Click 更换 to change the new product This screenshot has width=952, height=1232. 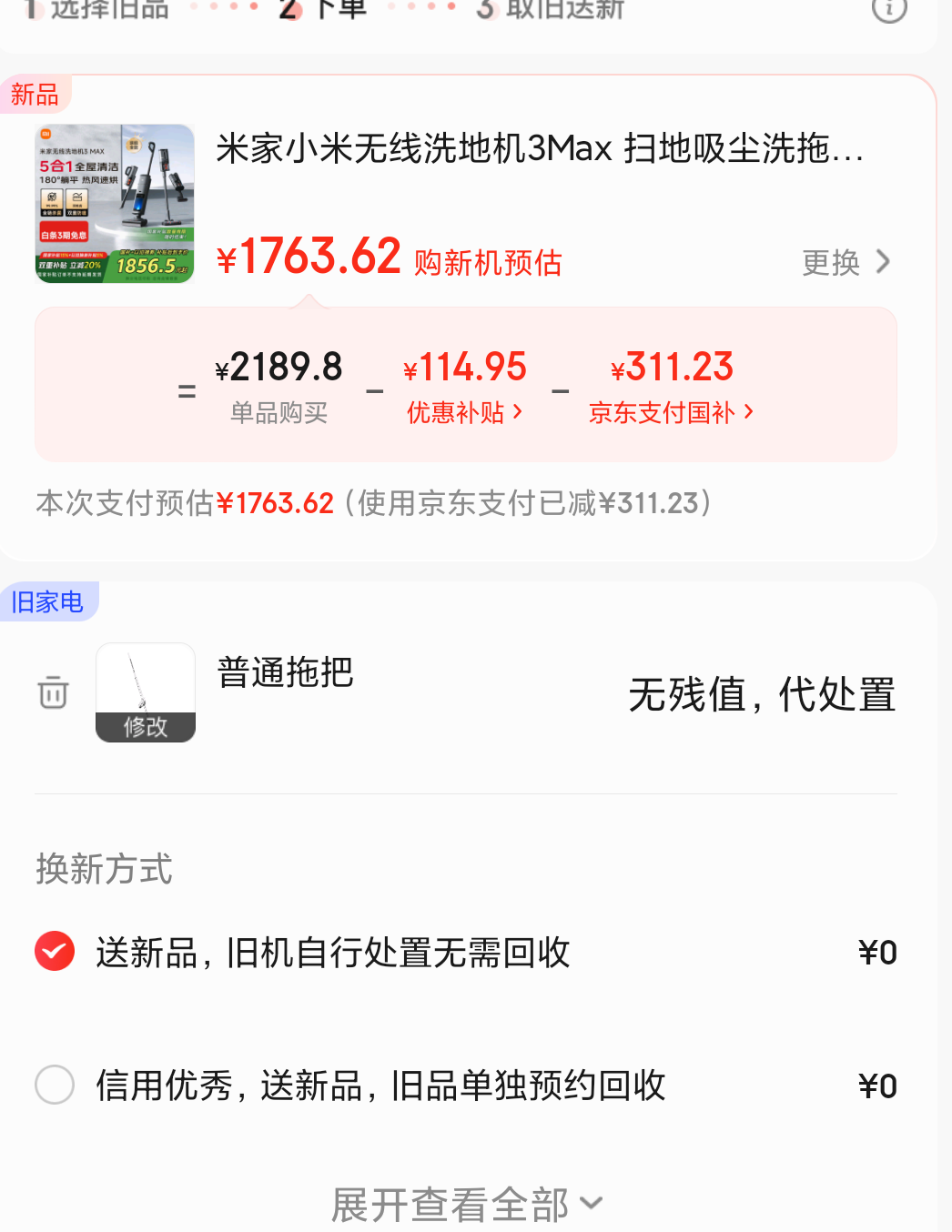[829, 262]
